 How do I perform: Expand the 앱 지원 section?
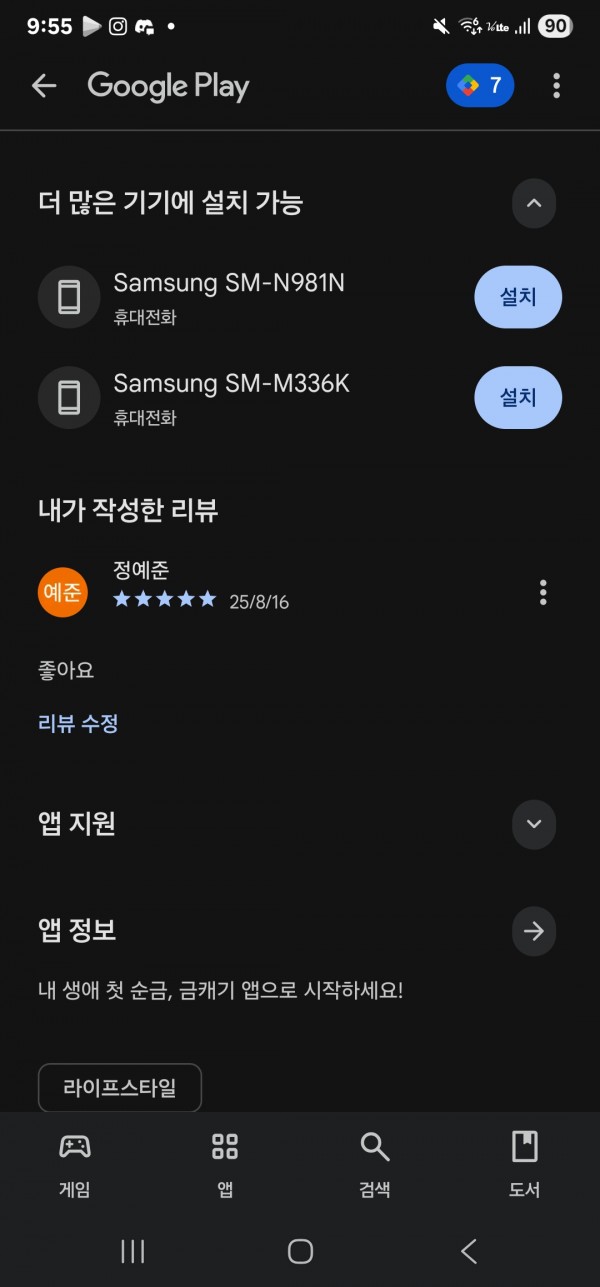click(x=534, y=824)
